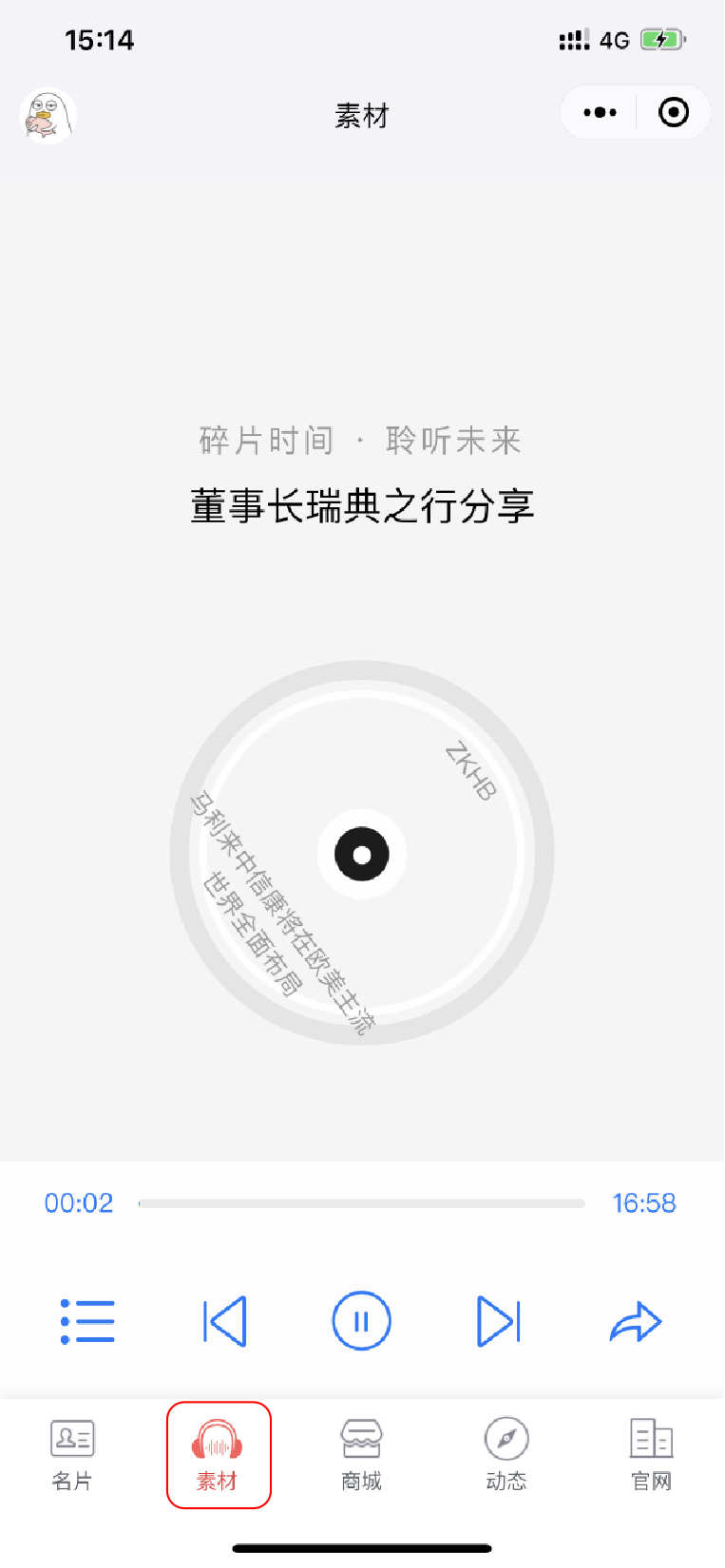725x1568 pixels.
Task: Switch to the 官网 tab
Action: coord(652,1455)
